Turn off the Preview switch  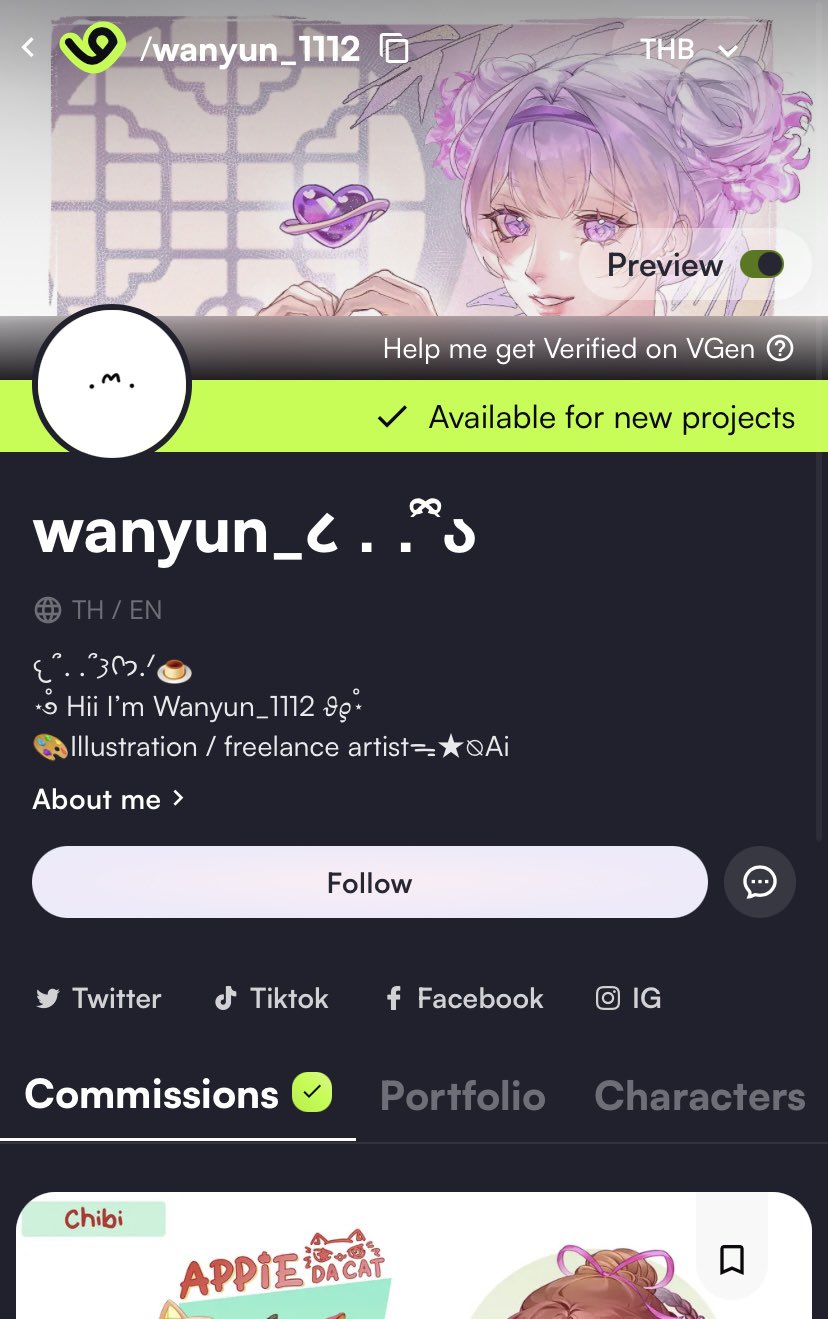tap(761, 265)
